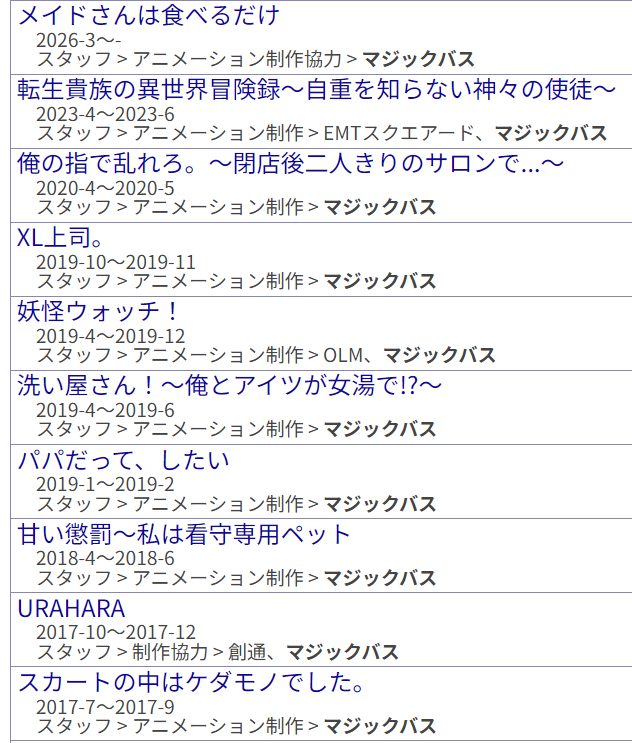Open 俺の指で乱れろ。 title link
Screen dimensions: 632x743
pyautogui.click(x=290, y=164)
